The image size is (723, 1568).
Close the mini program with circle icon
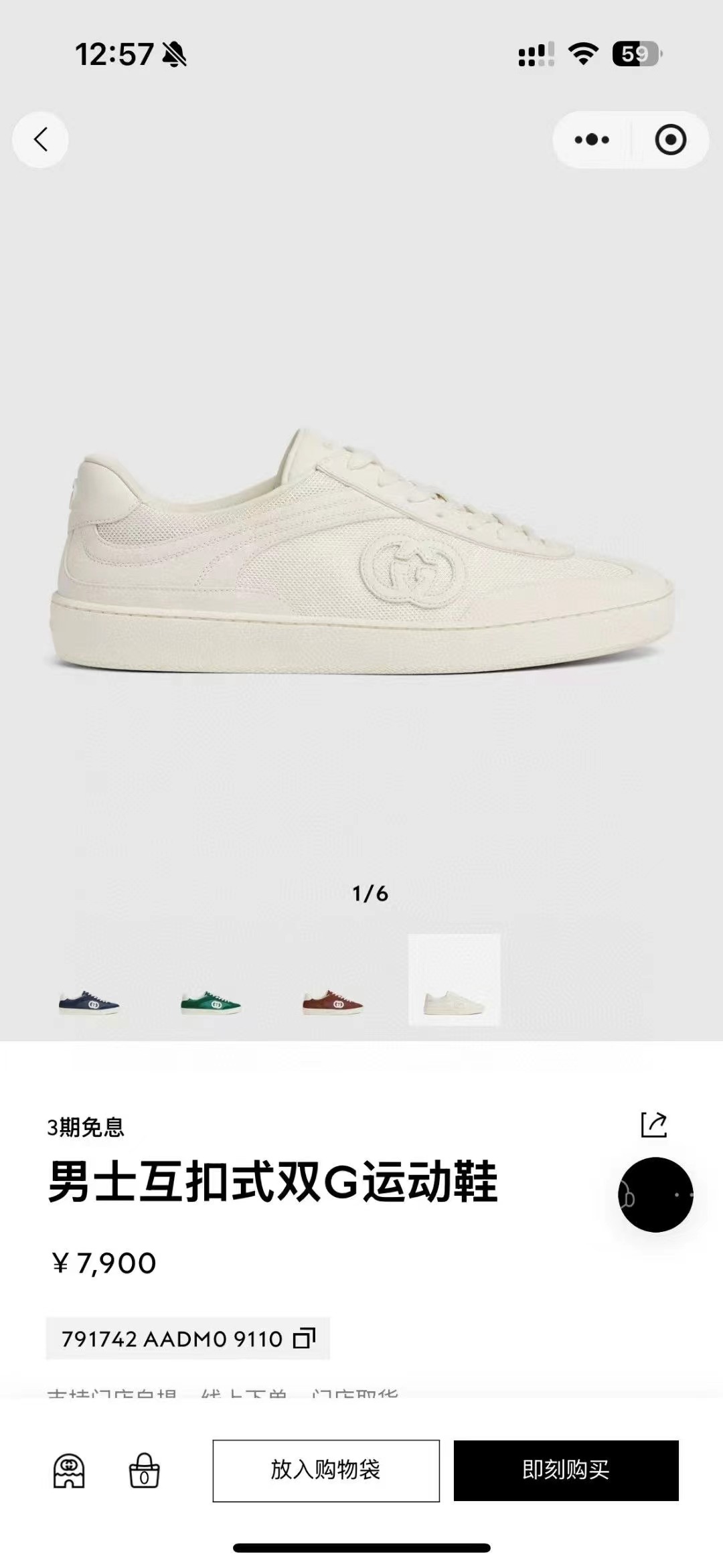pyautogui.click(x=670, y=140)
